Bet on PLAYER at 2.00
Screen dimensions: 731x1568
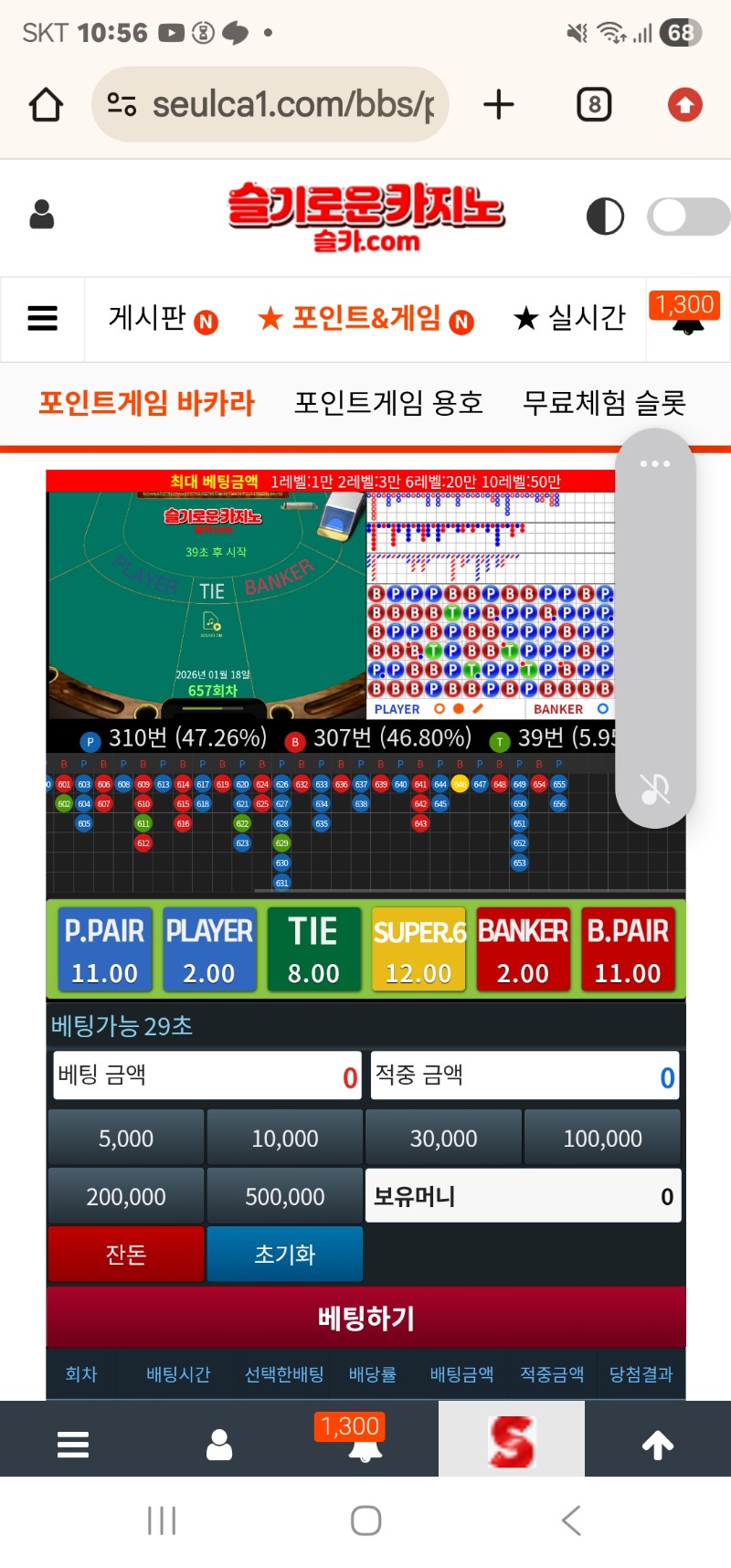(209, 949)
